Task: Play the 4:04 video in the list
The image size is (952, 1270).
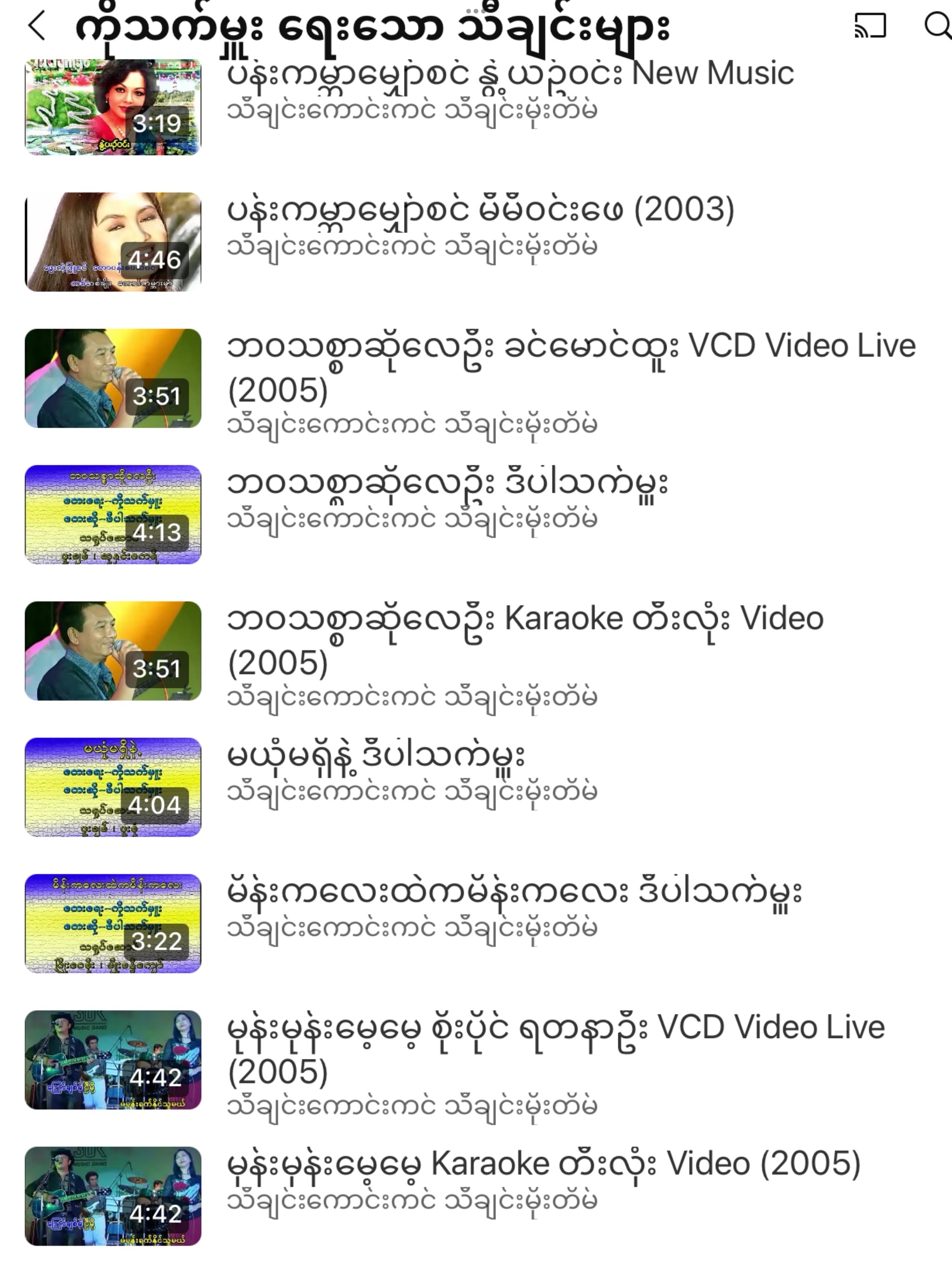Action: coord(113,787)
